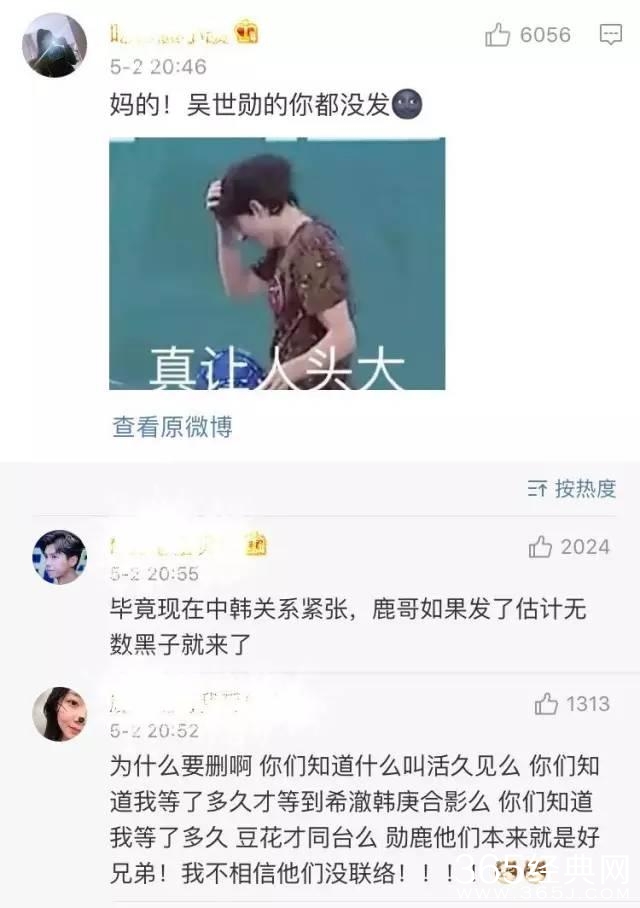Change sorting with 按热度
The image size is (640, 908).
[x=572, y=489]
